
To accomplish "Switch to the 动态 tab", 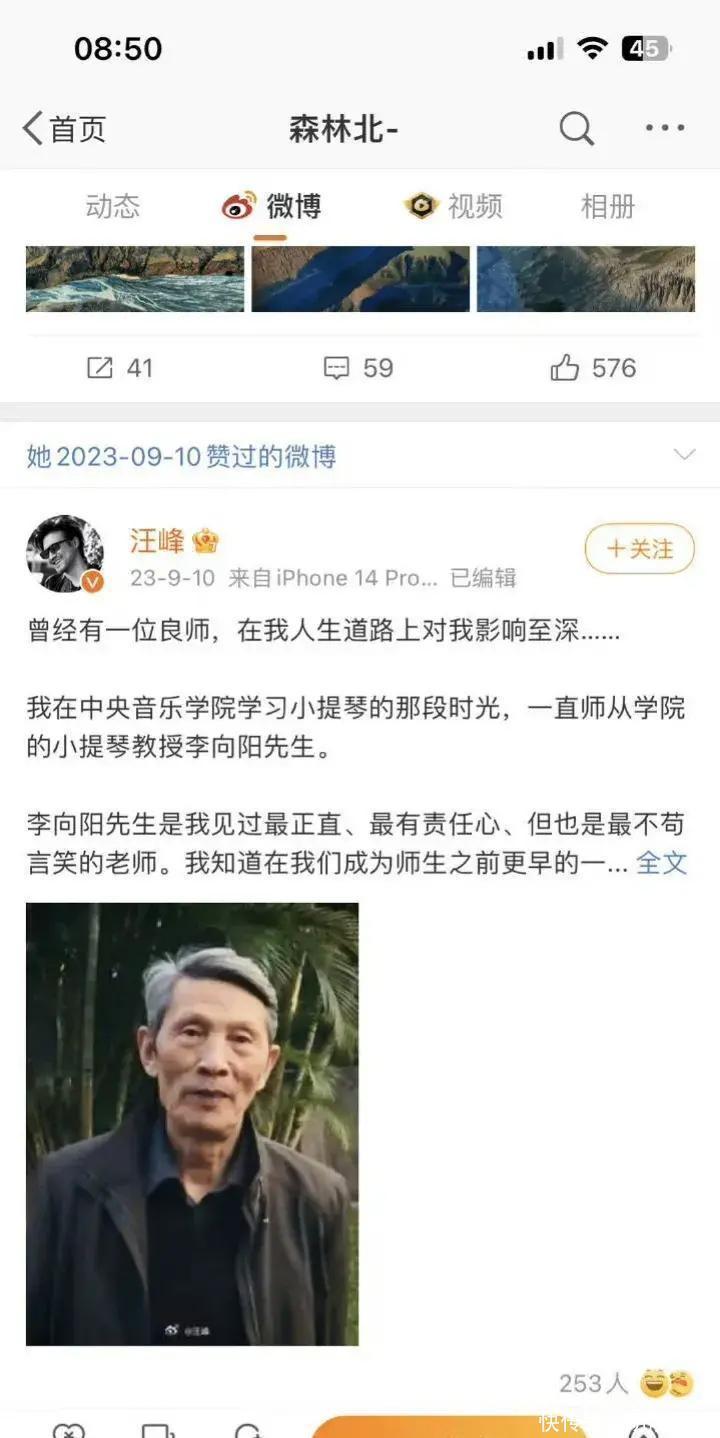I will 112,207.
